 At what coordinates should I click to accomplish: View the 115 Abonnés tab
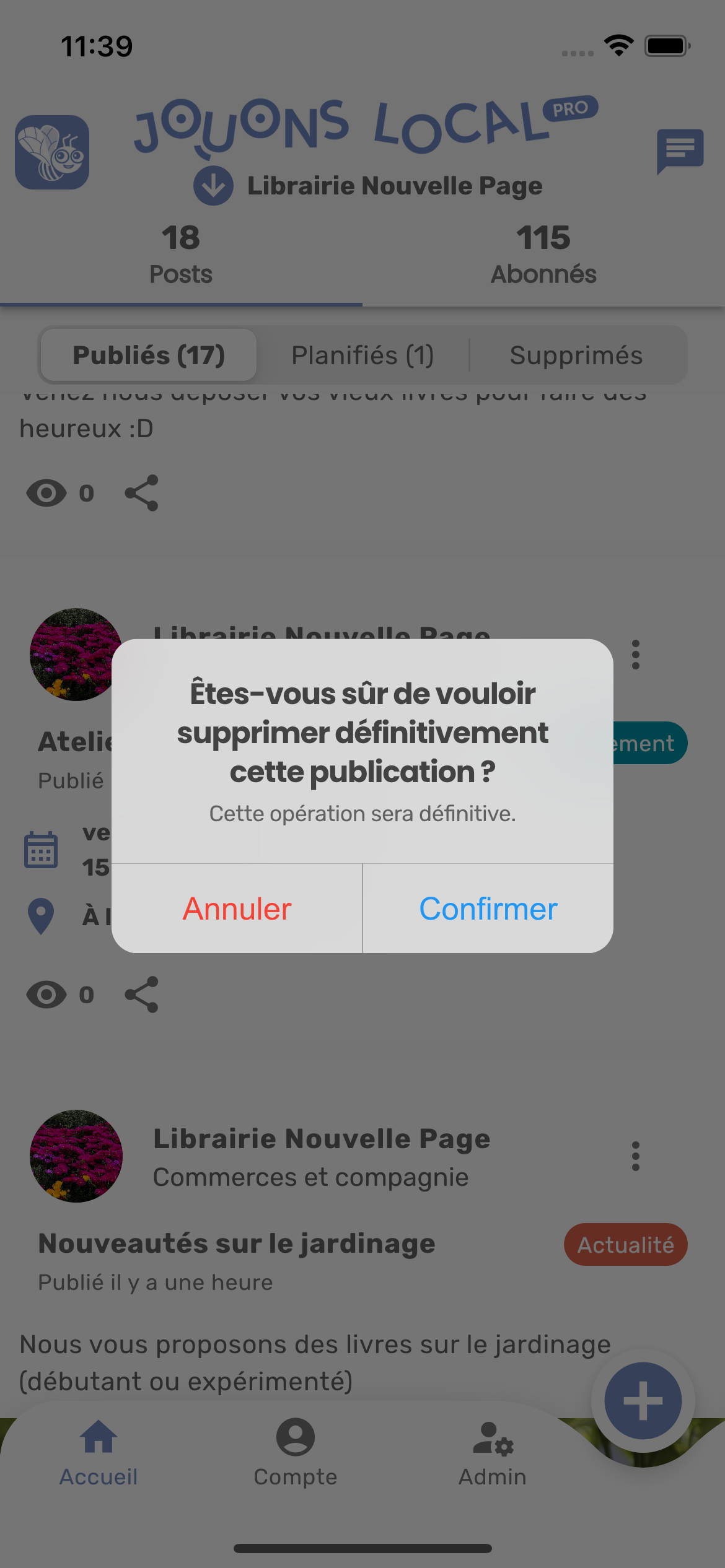click(x=543, y=255)
